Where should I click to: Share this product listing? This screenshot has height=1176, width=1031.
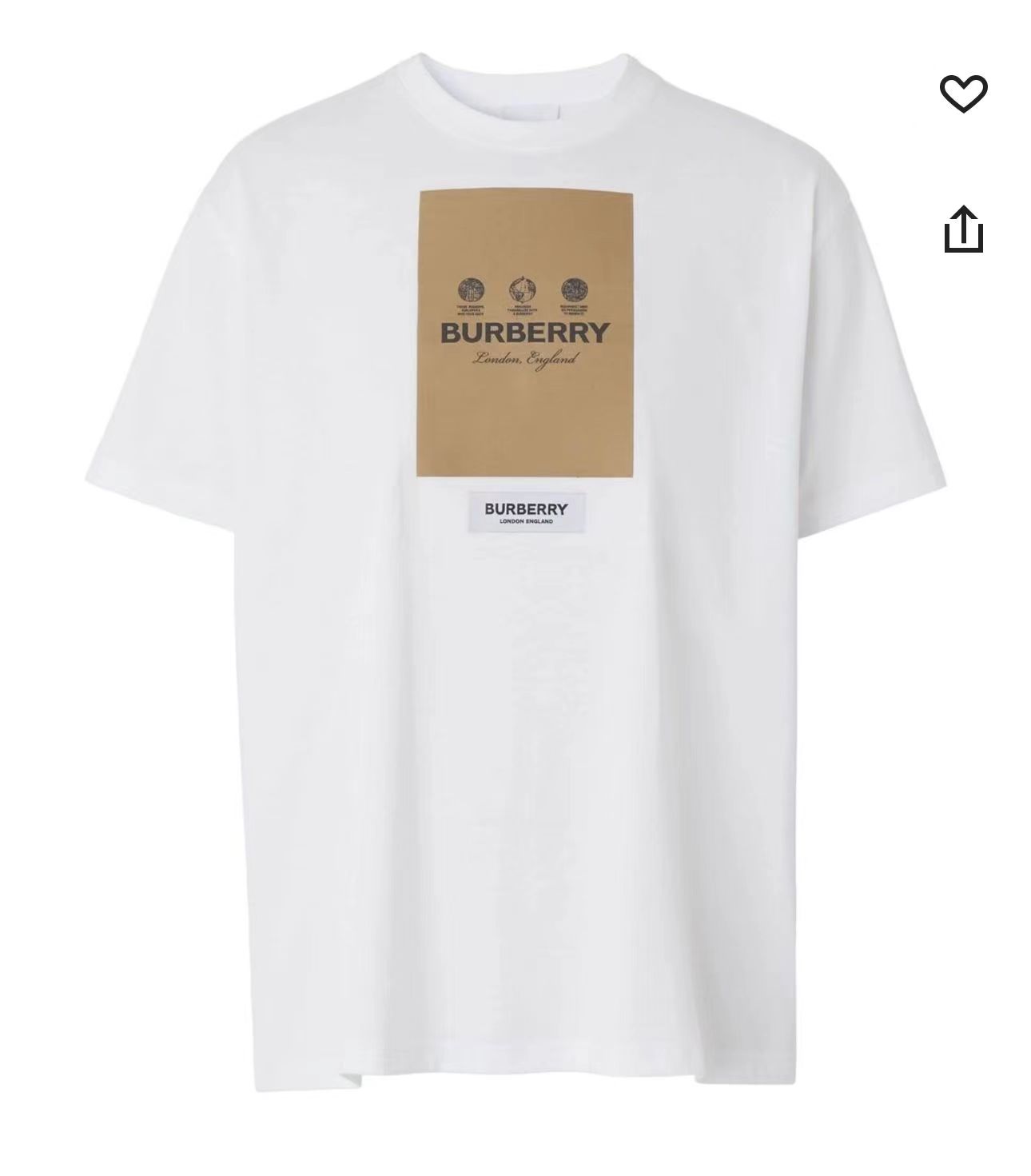[x=963, y=229]
